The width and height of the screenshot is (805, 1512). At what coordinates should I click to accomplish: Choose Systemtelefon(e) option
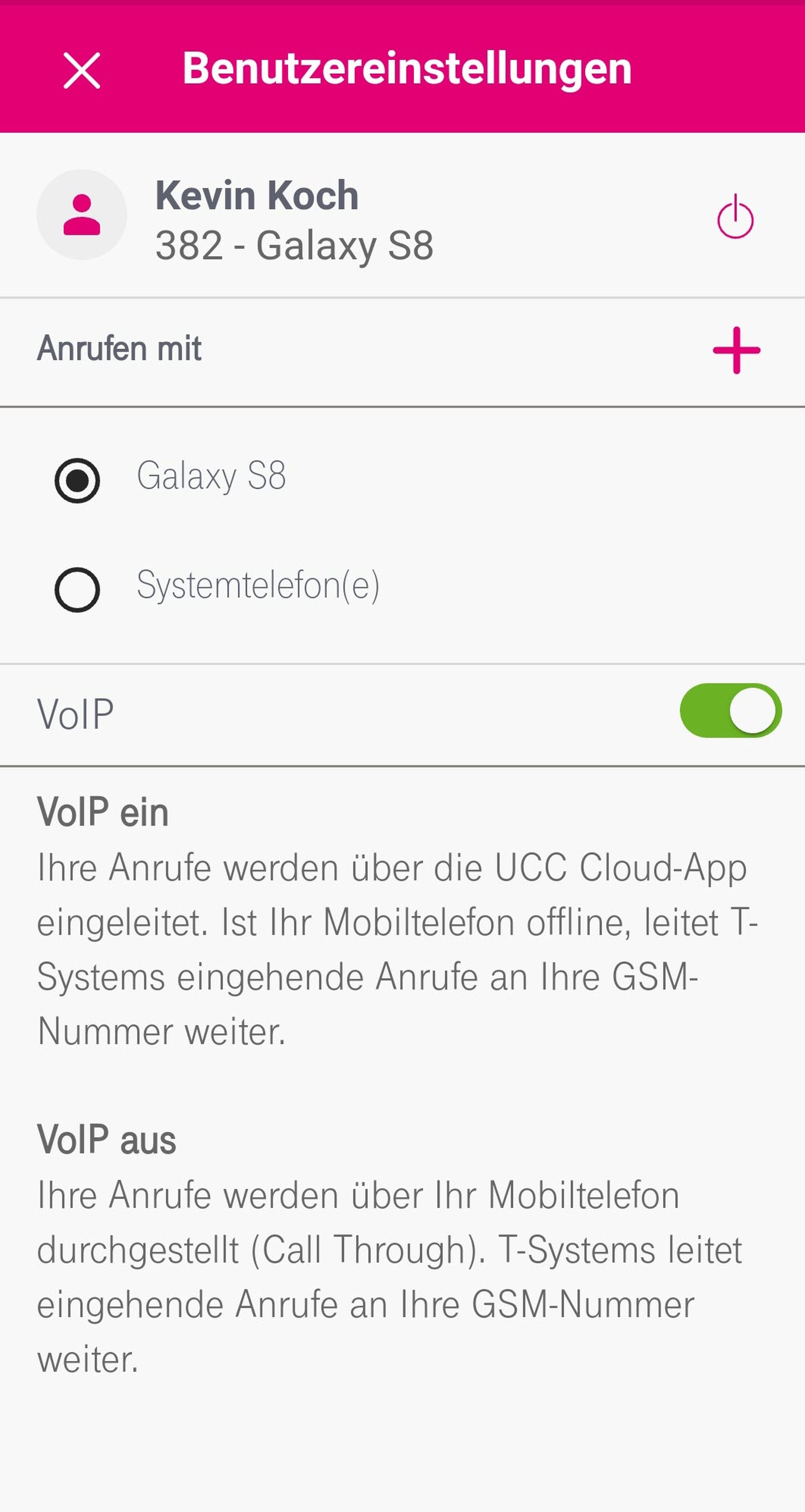tap(77, 589)
